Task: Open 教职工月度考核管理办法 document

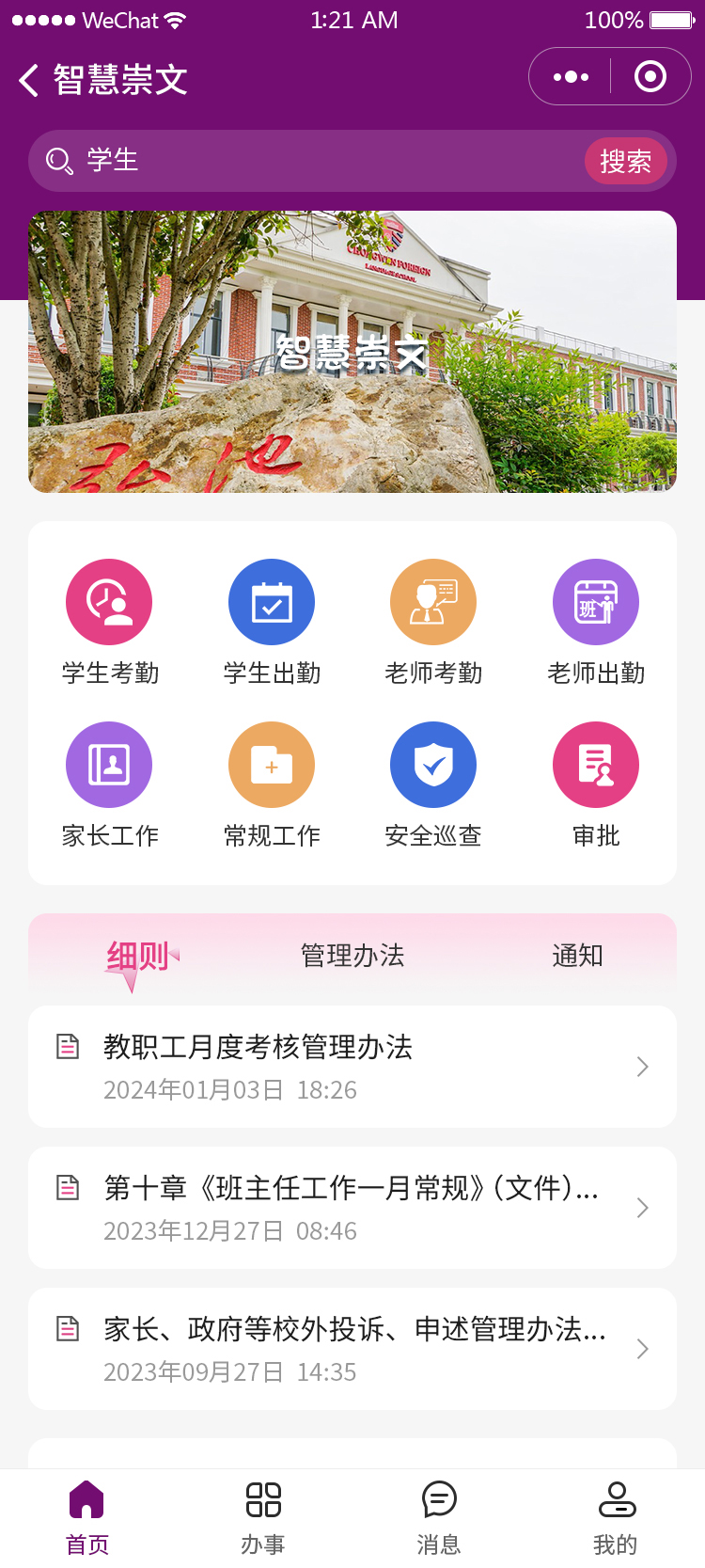Action: click(x=352, y=1067)
